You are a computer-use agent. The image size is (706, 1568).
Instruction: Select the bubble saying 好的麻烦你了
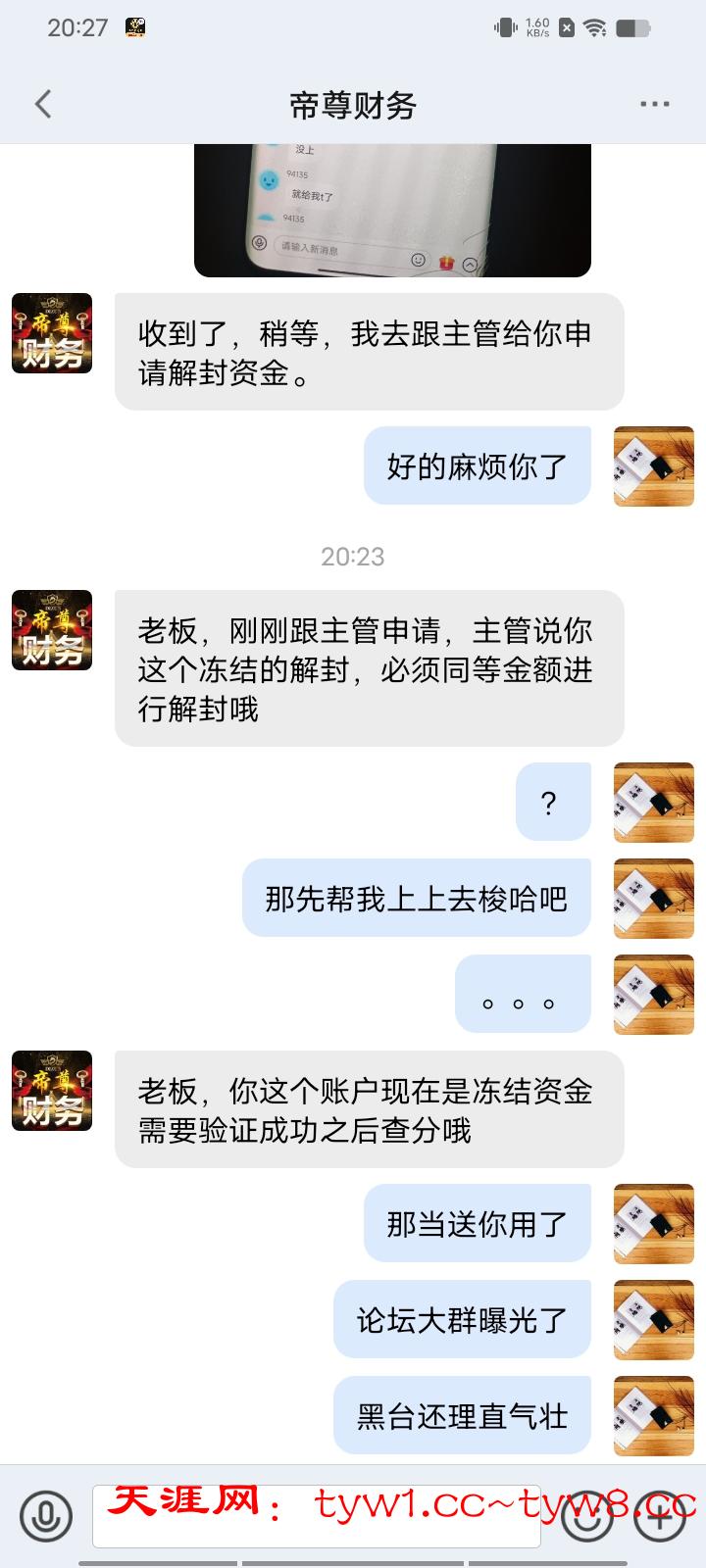click(x=477, y=466)
